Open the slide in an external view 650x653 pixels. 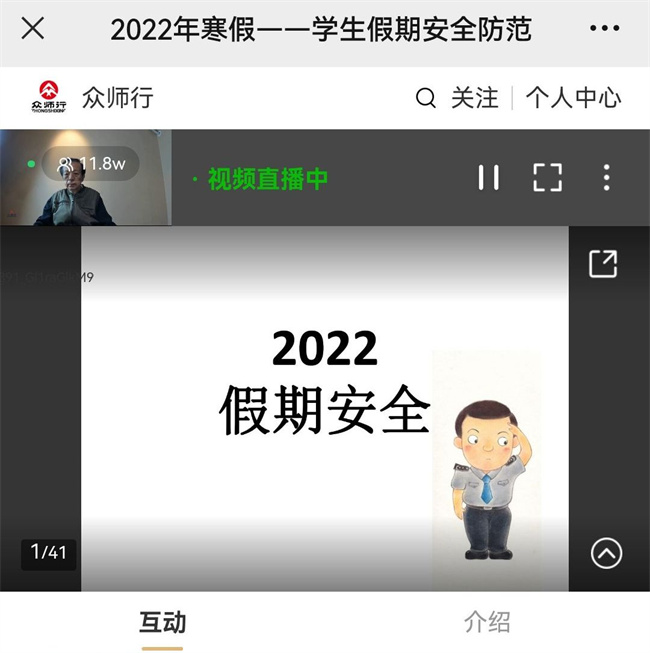(x=603, y=264)
